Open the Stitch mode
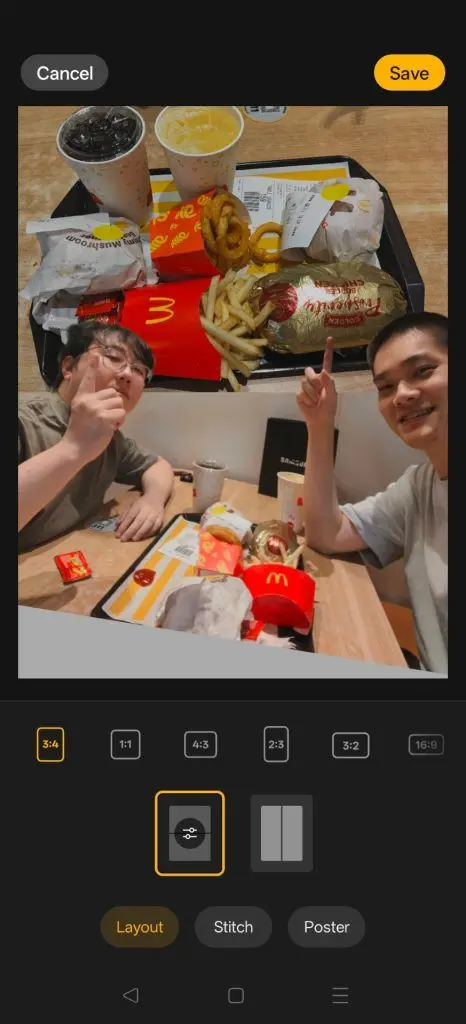This screenshot has width=466, height=1024. [x=233, y=927]
